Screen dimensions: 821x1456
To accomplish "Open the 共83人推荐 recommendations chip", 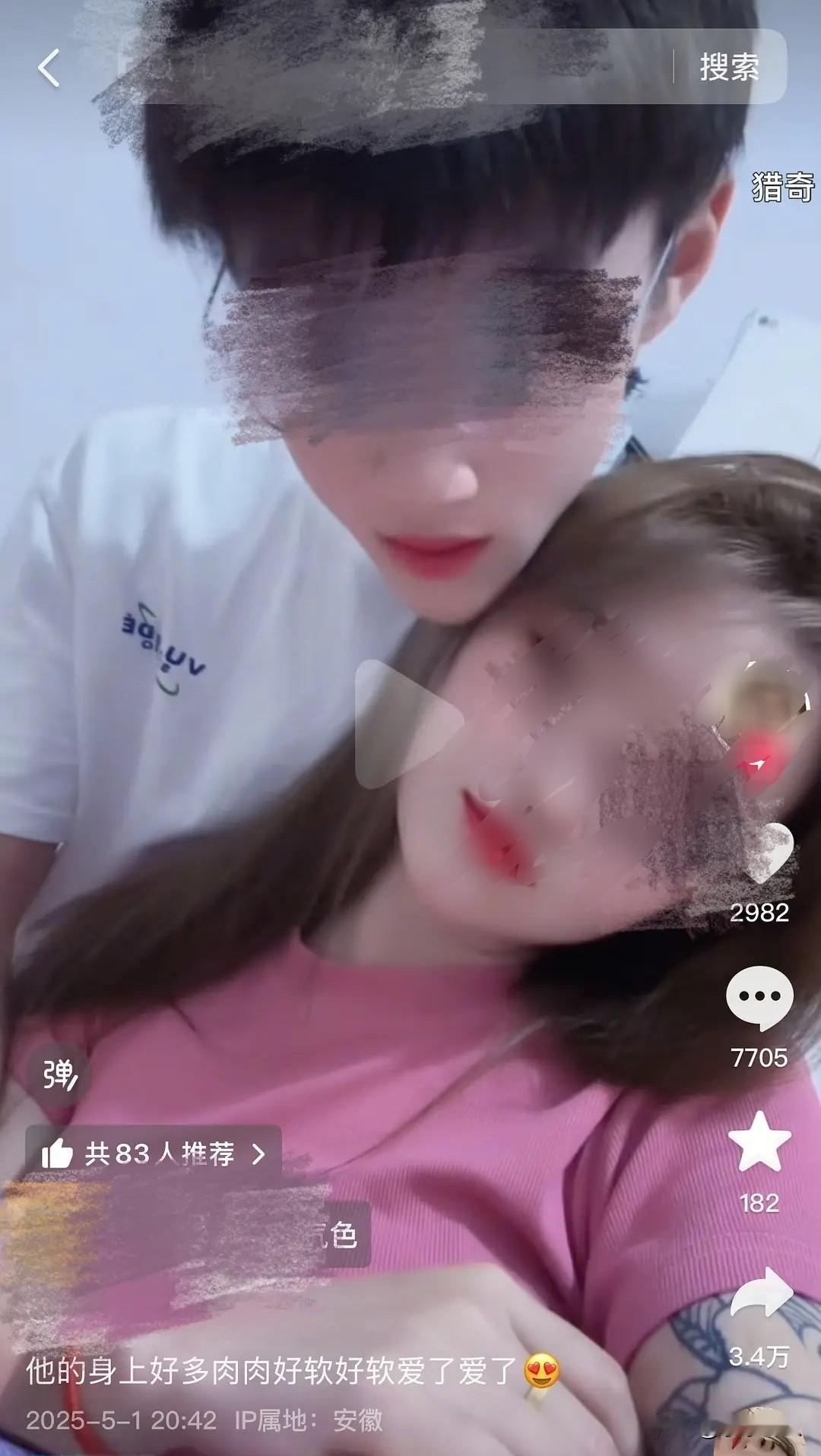I will click(x=154, y=1154).
